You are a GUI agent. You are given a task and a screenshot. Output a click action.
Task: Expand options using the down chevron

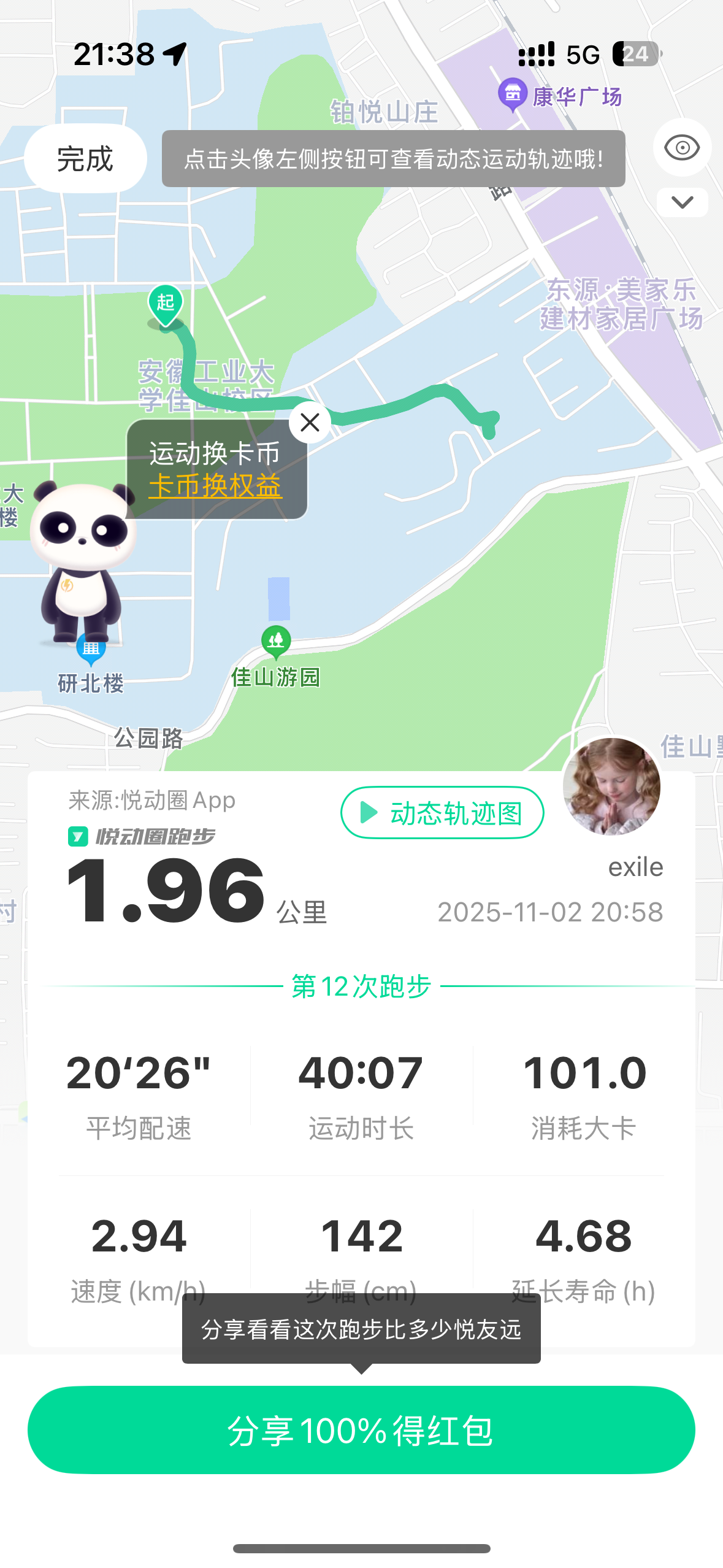pos(682,202)
